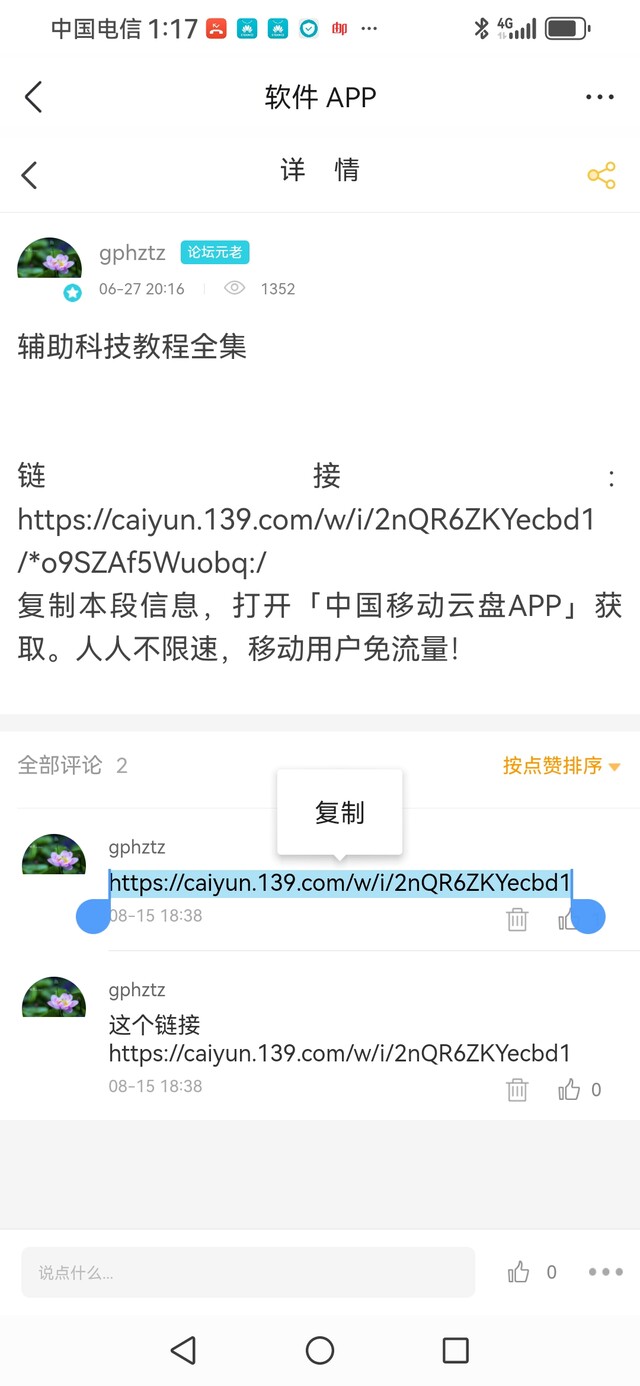Like the post from the bottom bar
640x1386 pixels.
pos(519,1272)
